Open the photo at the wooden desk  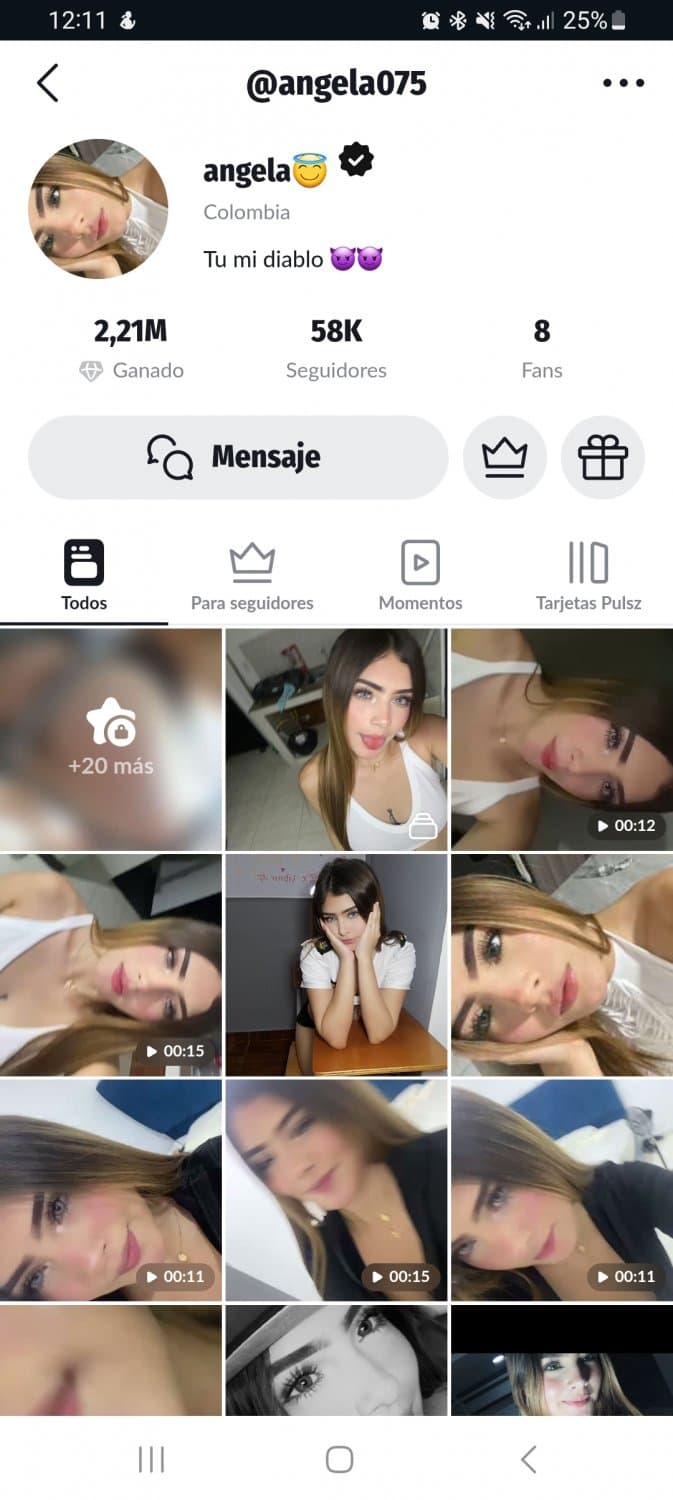pos(336,965)
